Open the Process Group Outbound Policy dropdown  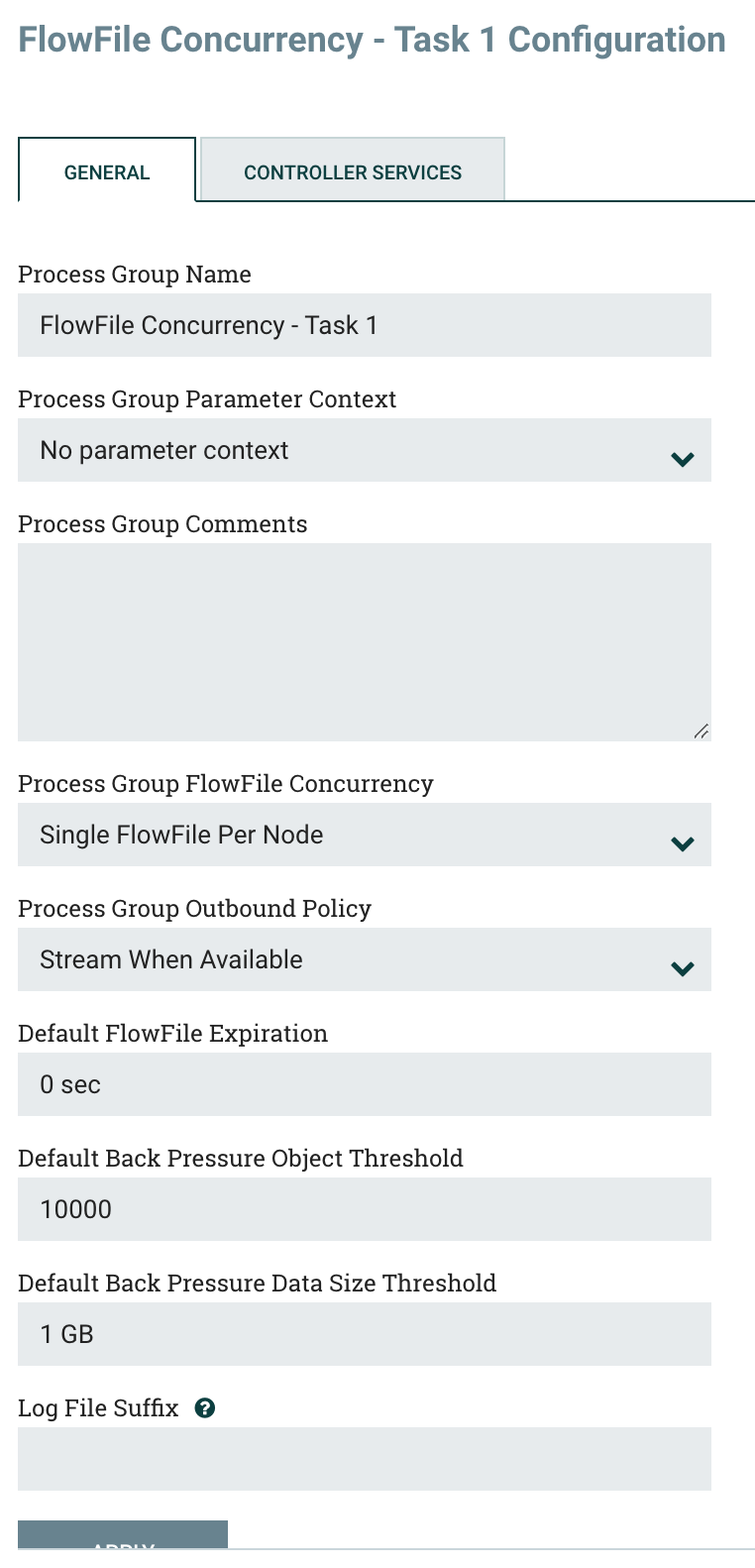(364, 959)
